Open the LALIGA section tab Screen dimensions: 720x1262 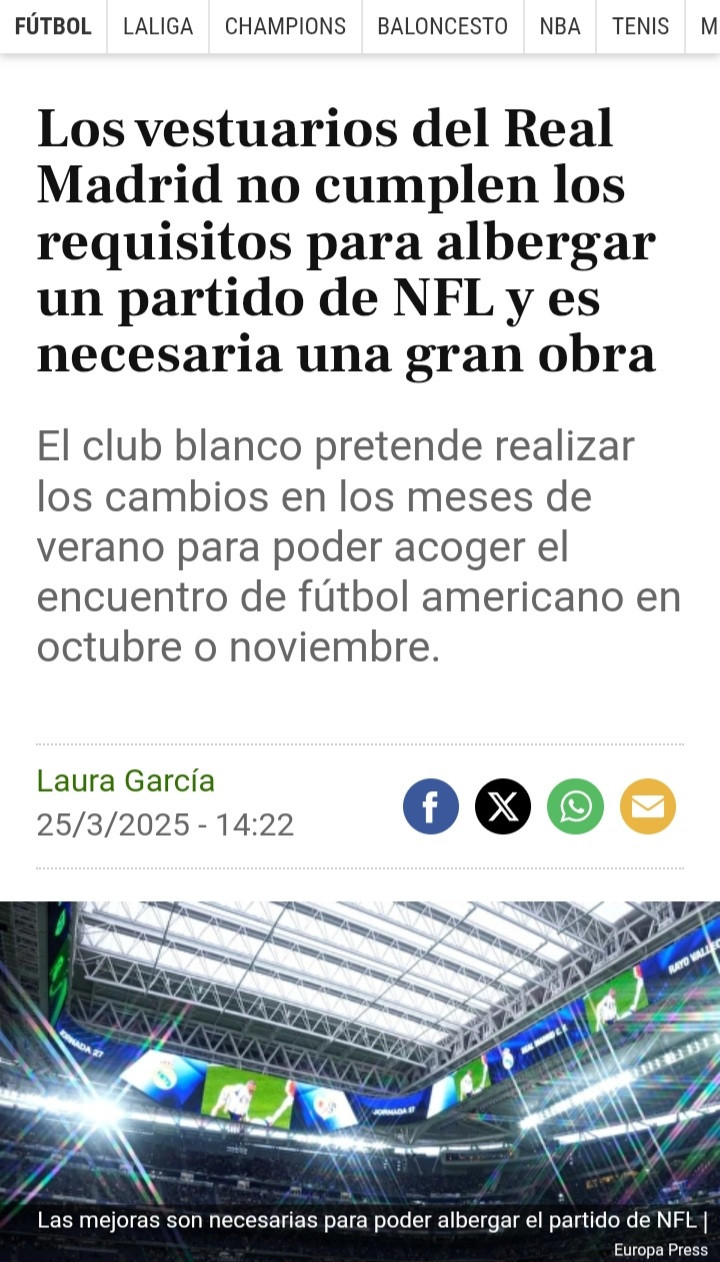pyautogui.click(x=158, y=26)
